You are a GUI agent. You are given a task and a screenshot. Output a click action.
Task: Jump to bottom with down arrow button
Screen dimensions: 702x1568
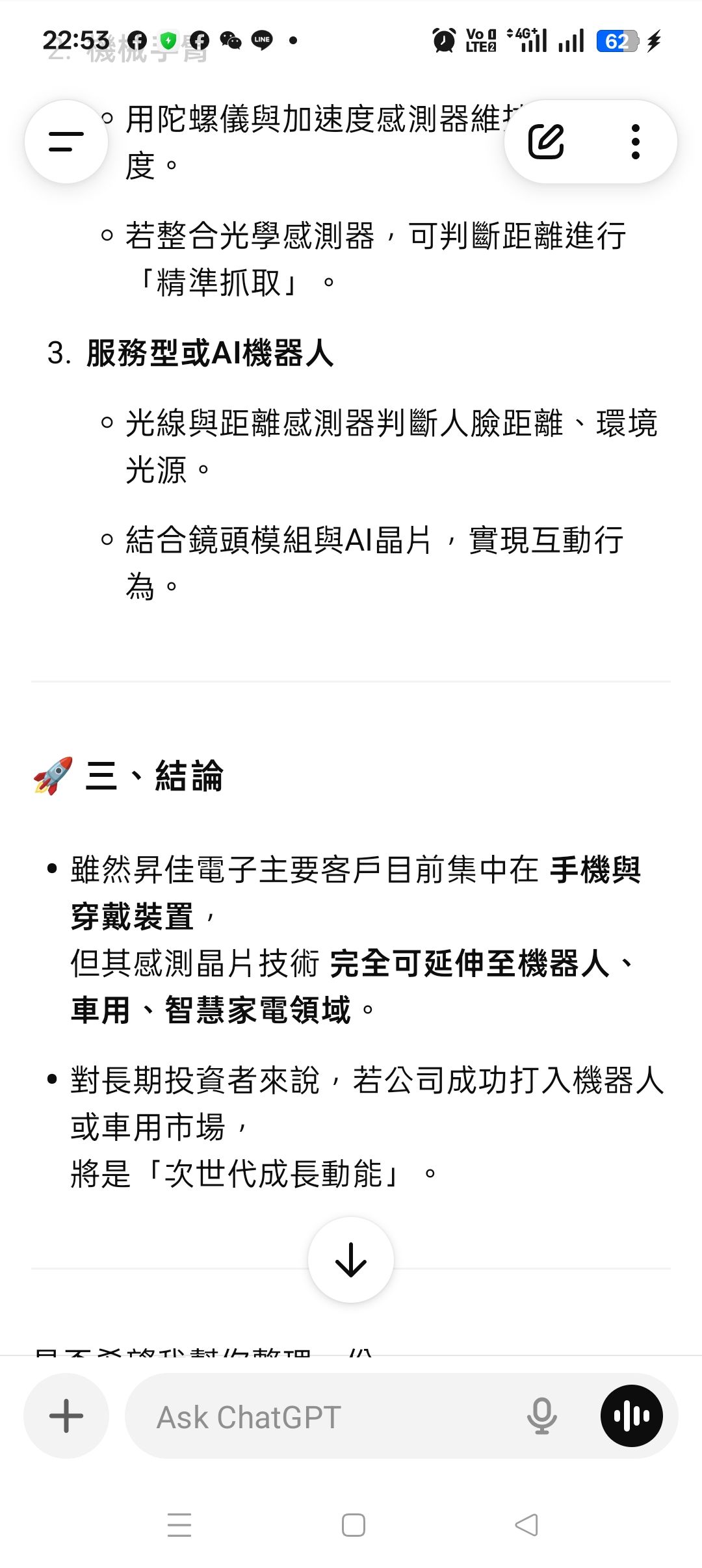tap(351, 1260)
